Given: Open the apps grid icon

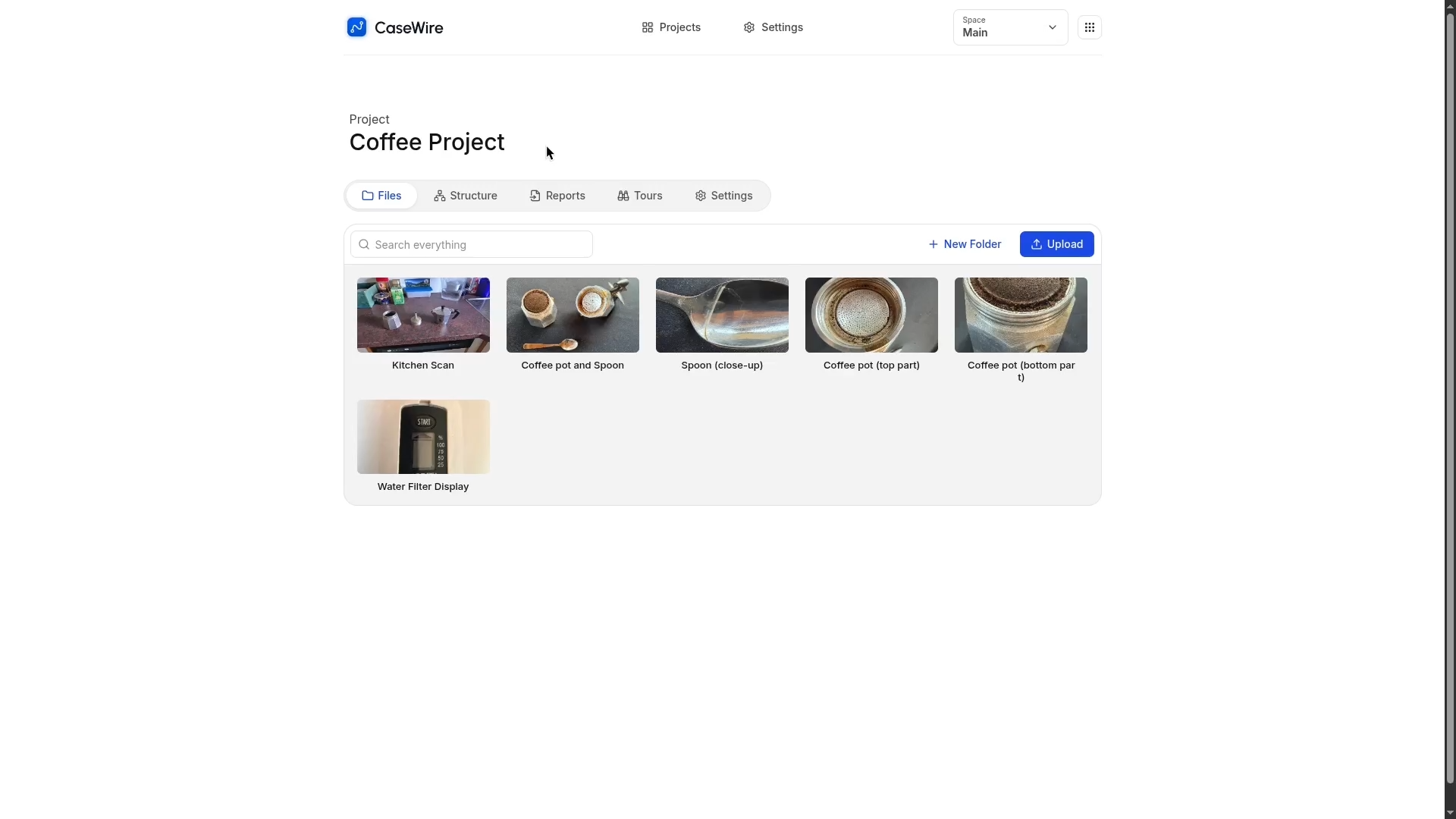Looking at the screenshot, I should 1089,27.
